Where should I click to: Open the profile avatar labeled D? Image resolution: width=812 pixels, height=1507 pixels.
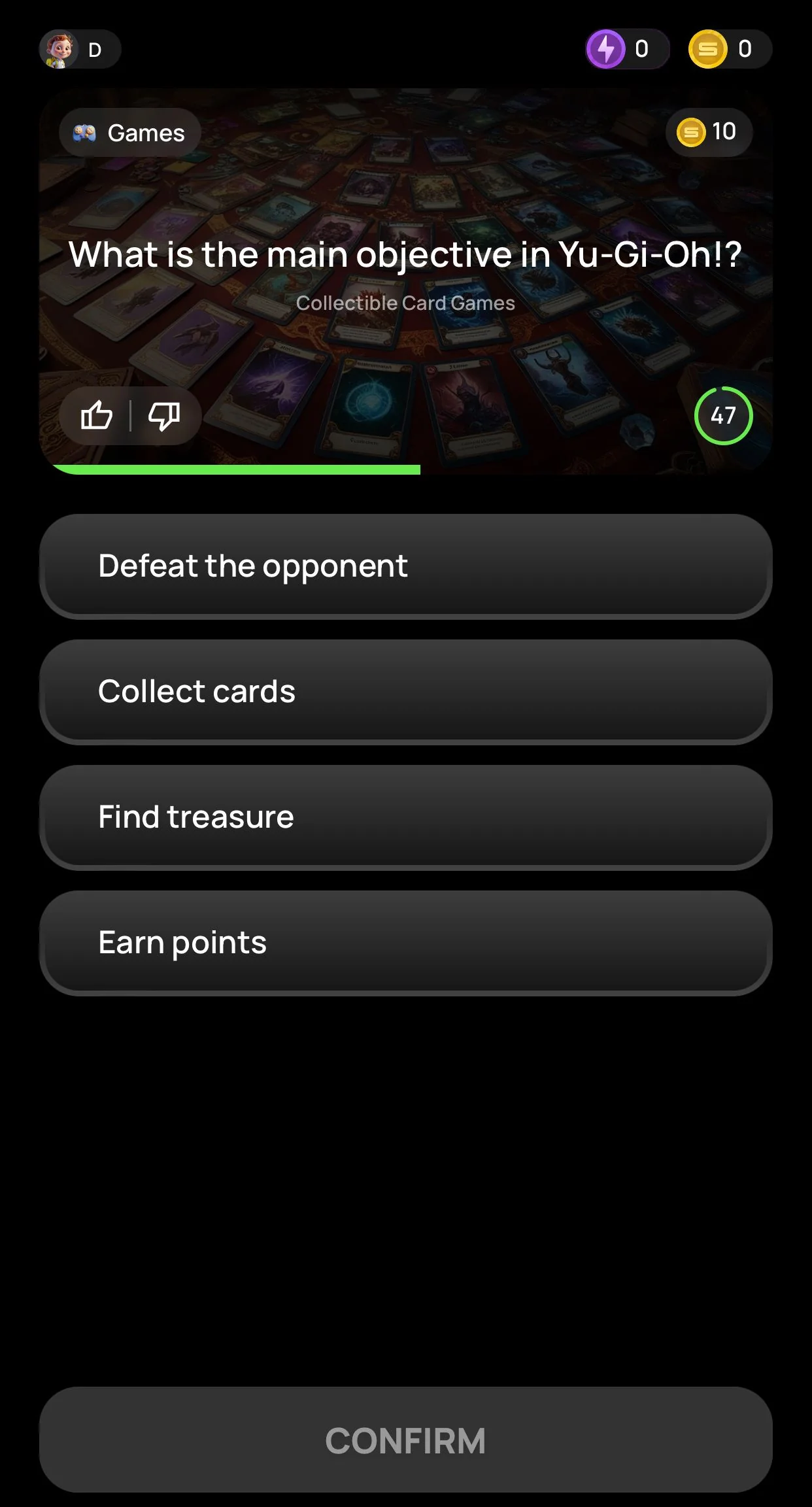(80, 49)
